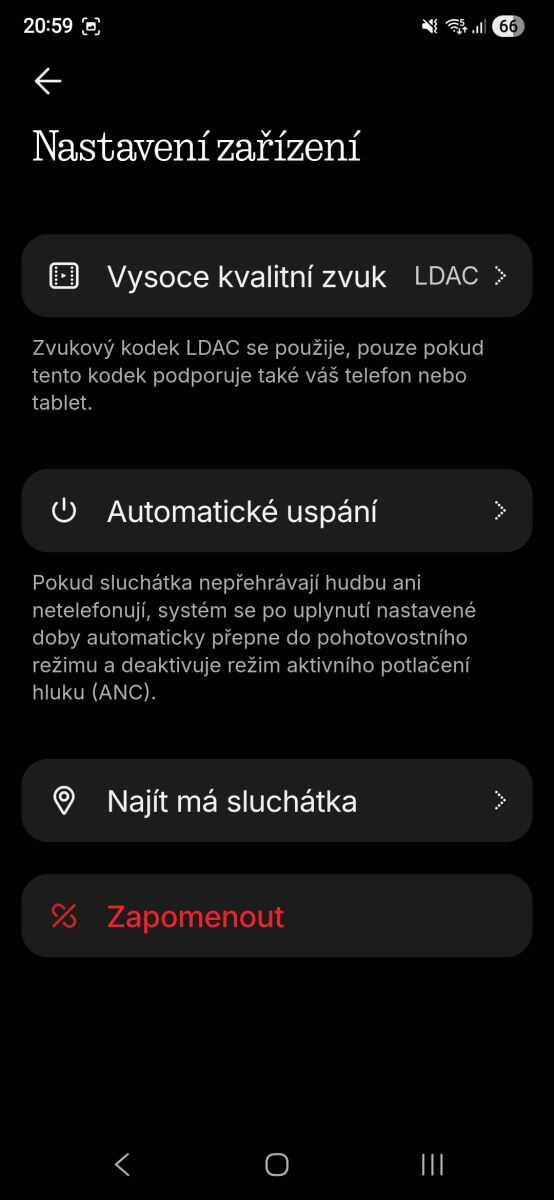Image resolution: width=554 pixels, height=1200 pixels.
Task: Tap Zapomenout to forget the device
Action: (x=277, y=916)
